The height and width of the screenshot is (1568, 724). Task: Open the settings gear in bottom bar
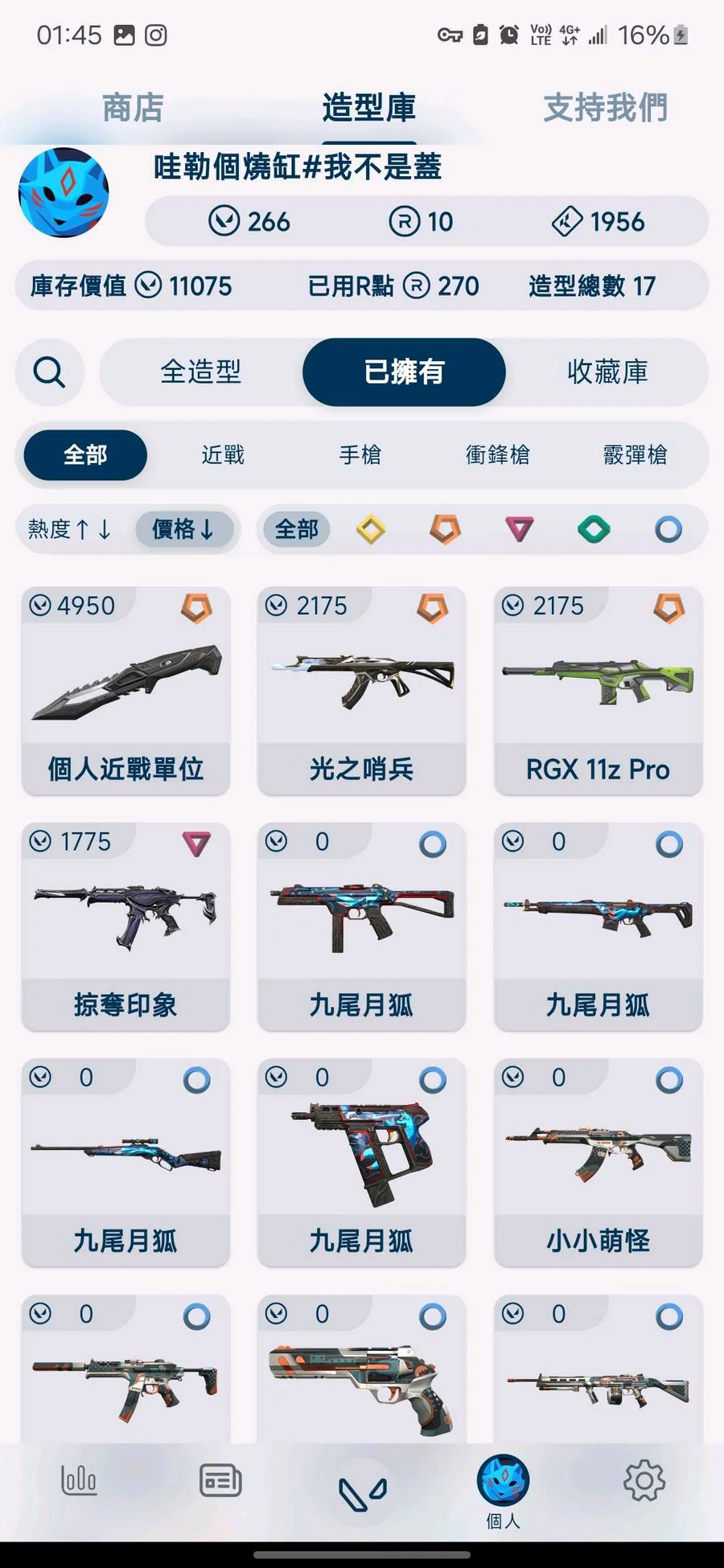644,1480
